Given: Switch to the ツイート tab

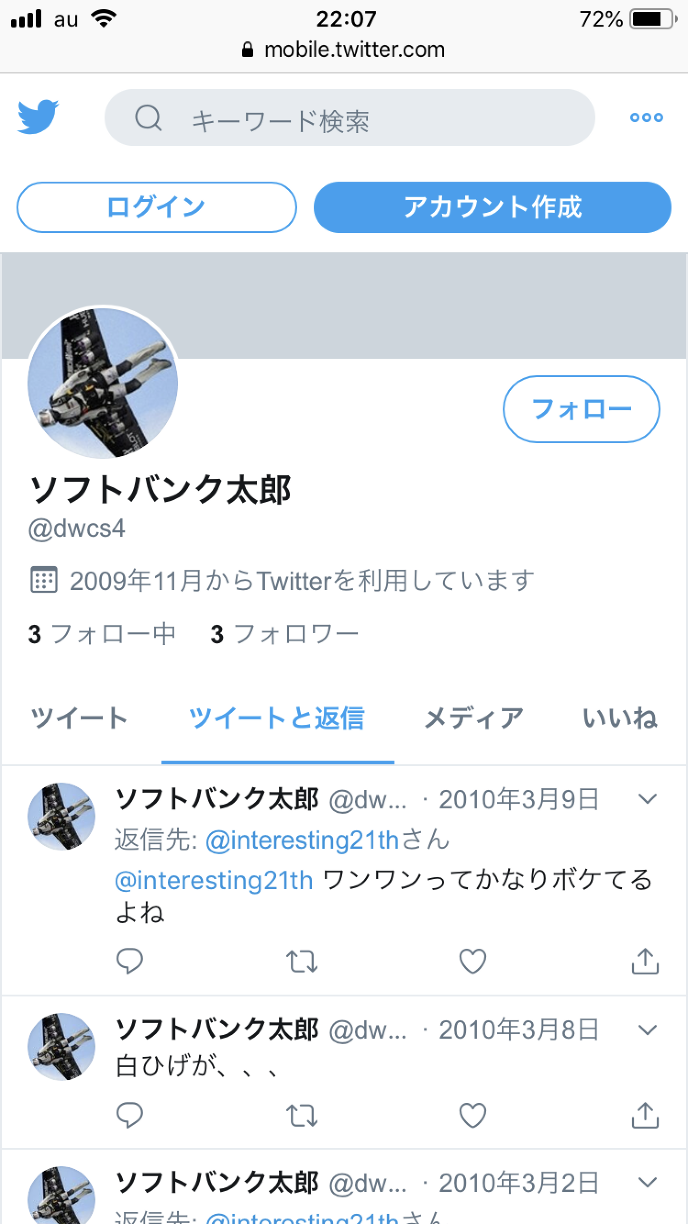Looking at the screenshot, I should (x=80, y=718).
